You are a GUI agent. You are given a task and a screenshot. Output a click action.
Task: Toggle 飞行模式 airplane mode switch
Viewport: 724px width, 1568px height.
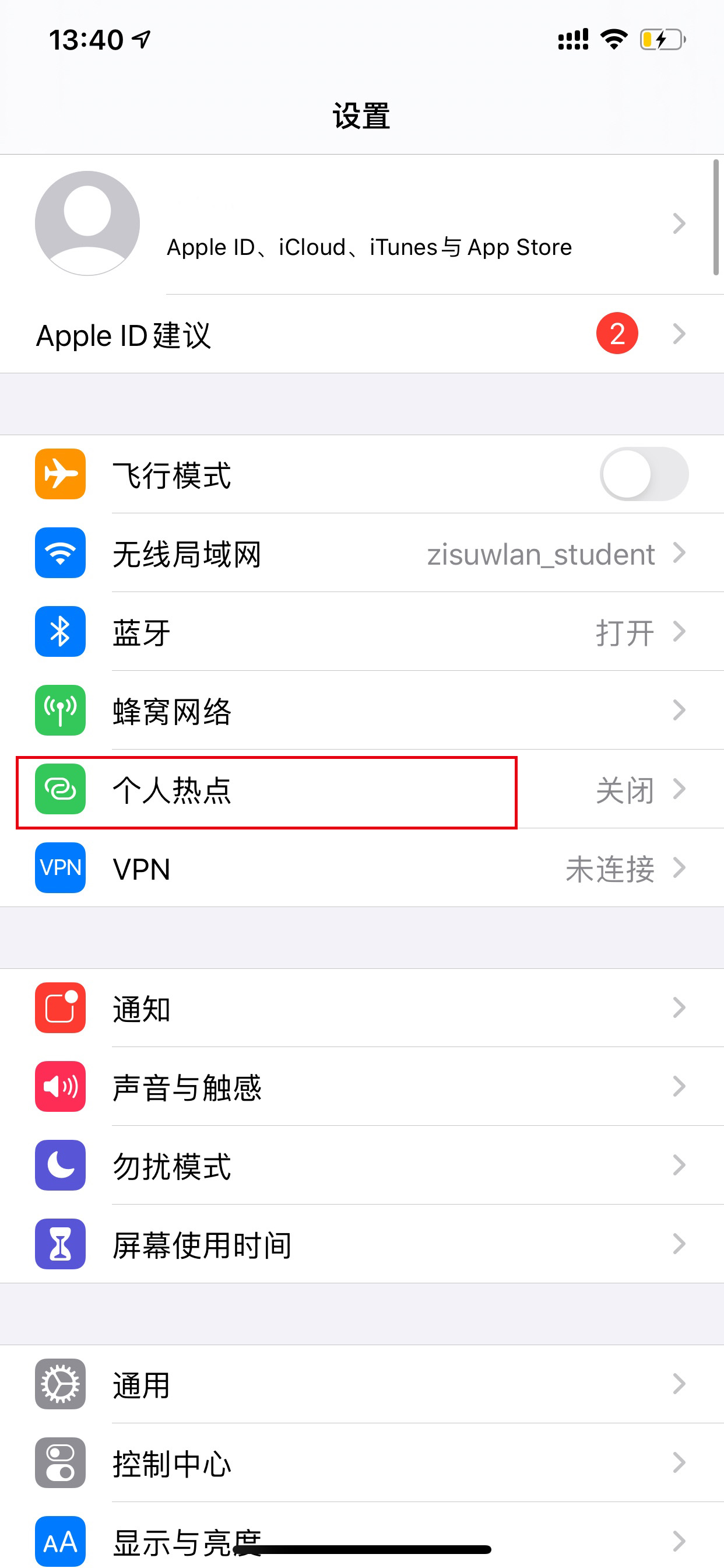click(644, 474)
